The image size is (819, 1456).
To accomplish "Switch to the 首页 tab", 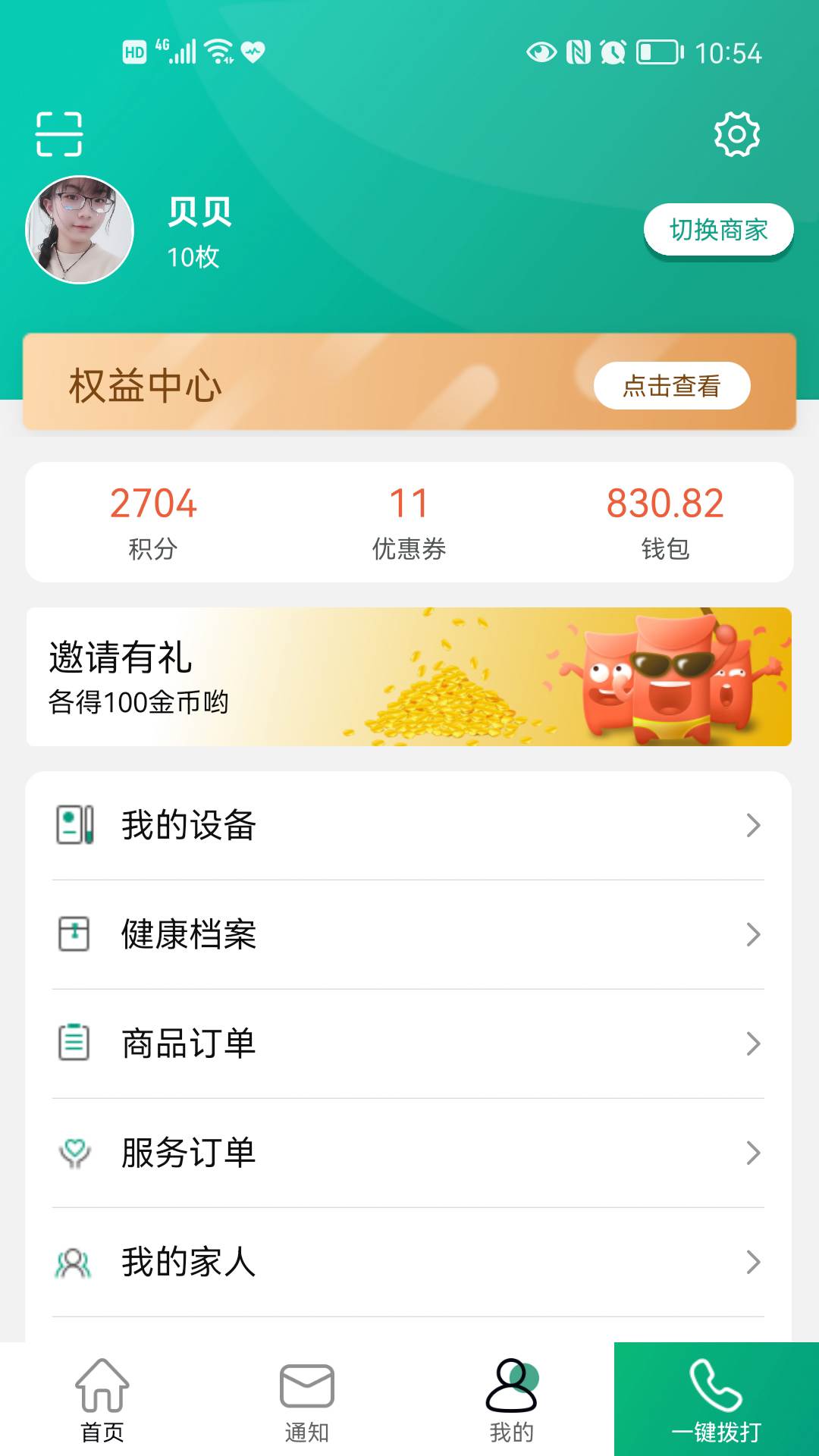I will pyautogui.click(x=102, y=1400).
